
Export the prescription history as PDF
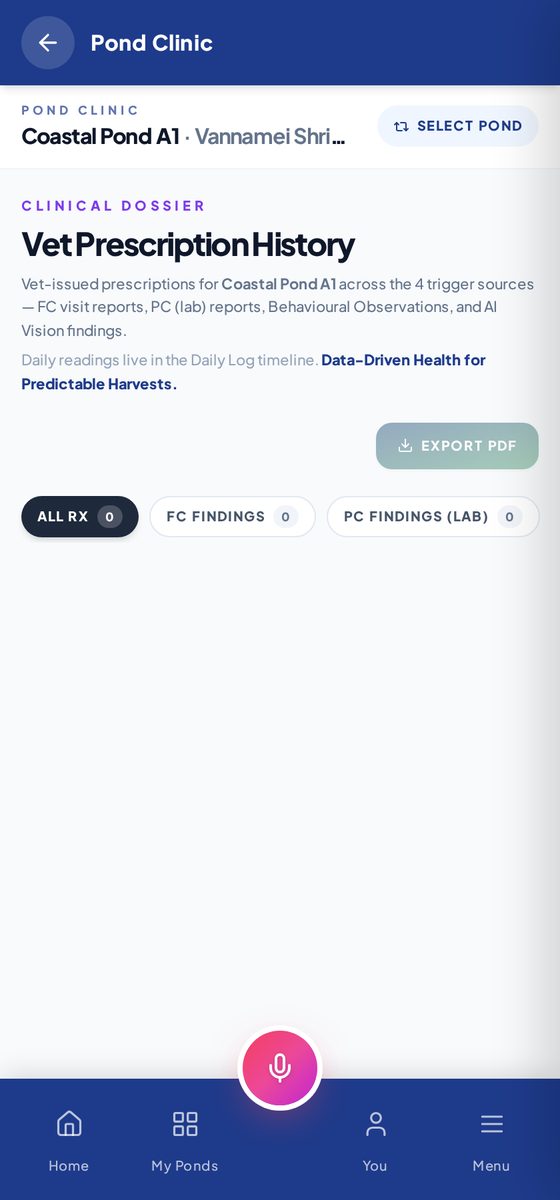(457, 446)
